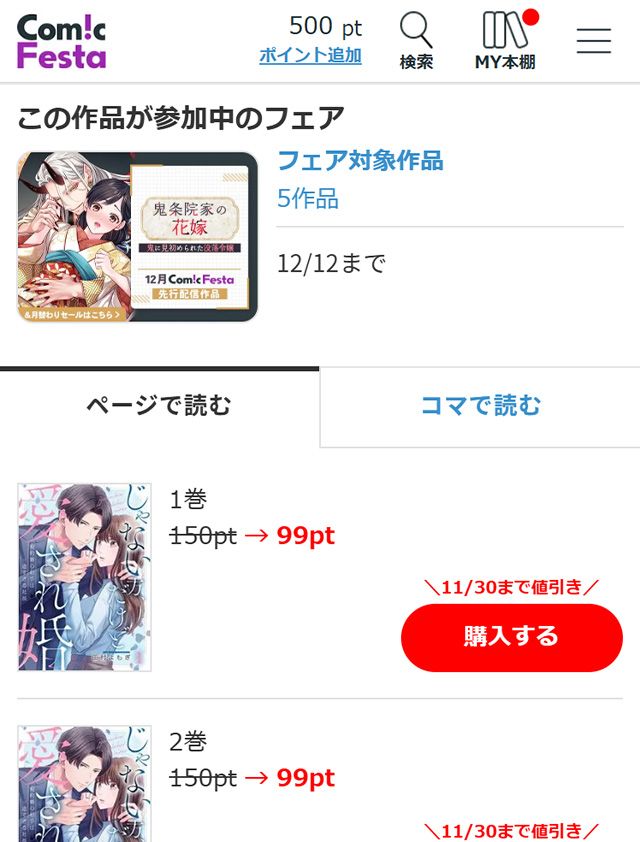The height and width of the screenshot is (842, 640).
Task: Open the ComicFesta home logo
Action: click(61, 42)
